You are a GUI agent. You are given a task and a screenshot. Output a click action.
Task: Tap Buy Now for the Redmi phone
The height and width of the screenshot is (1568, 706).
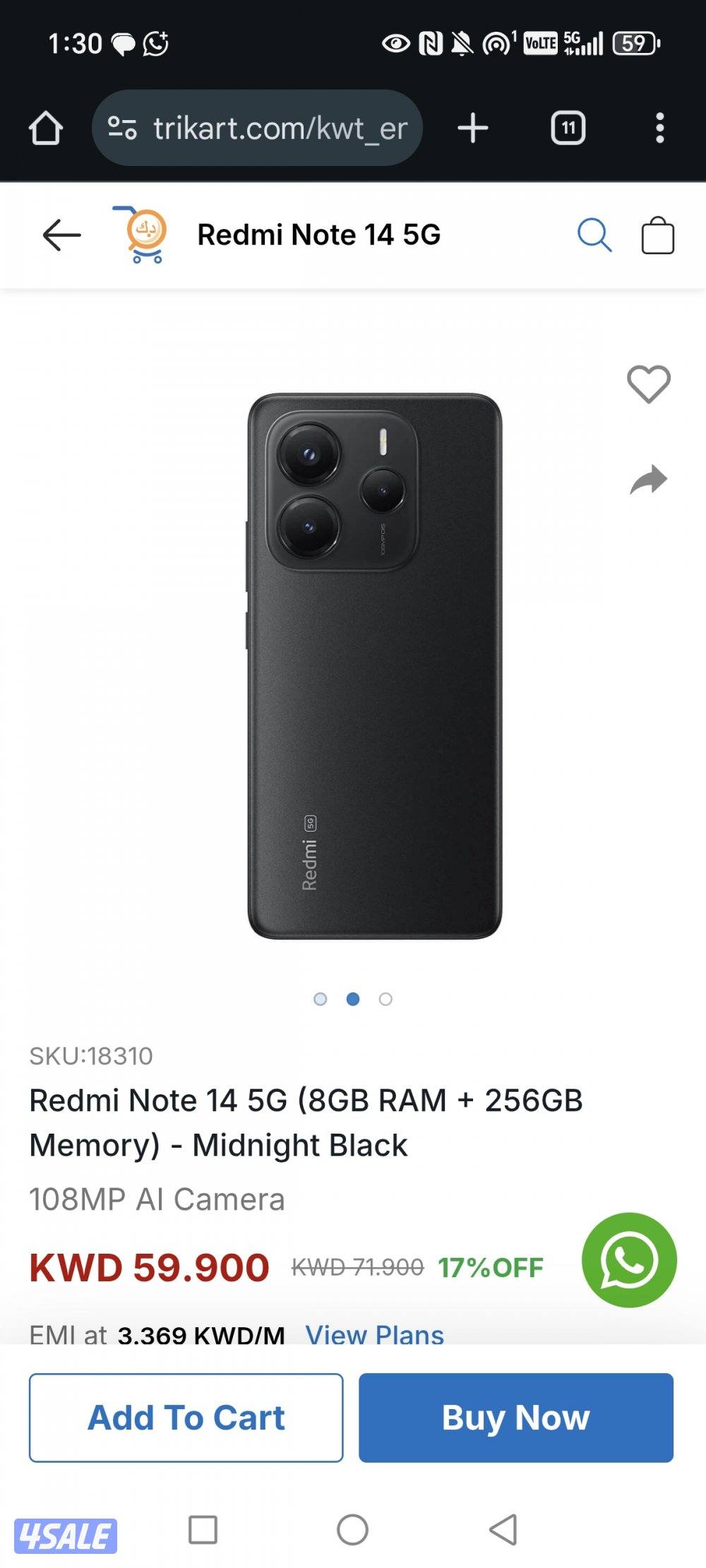click(515, 1417)
